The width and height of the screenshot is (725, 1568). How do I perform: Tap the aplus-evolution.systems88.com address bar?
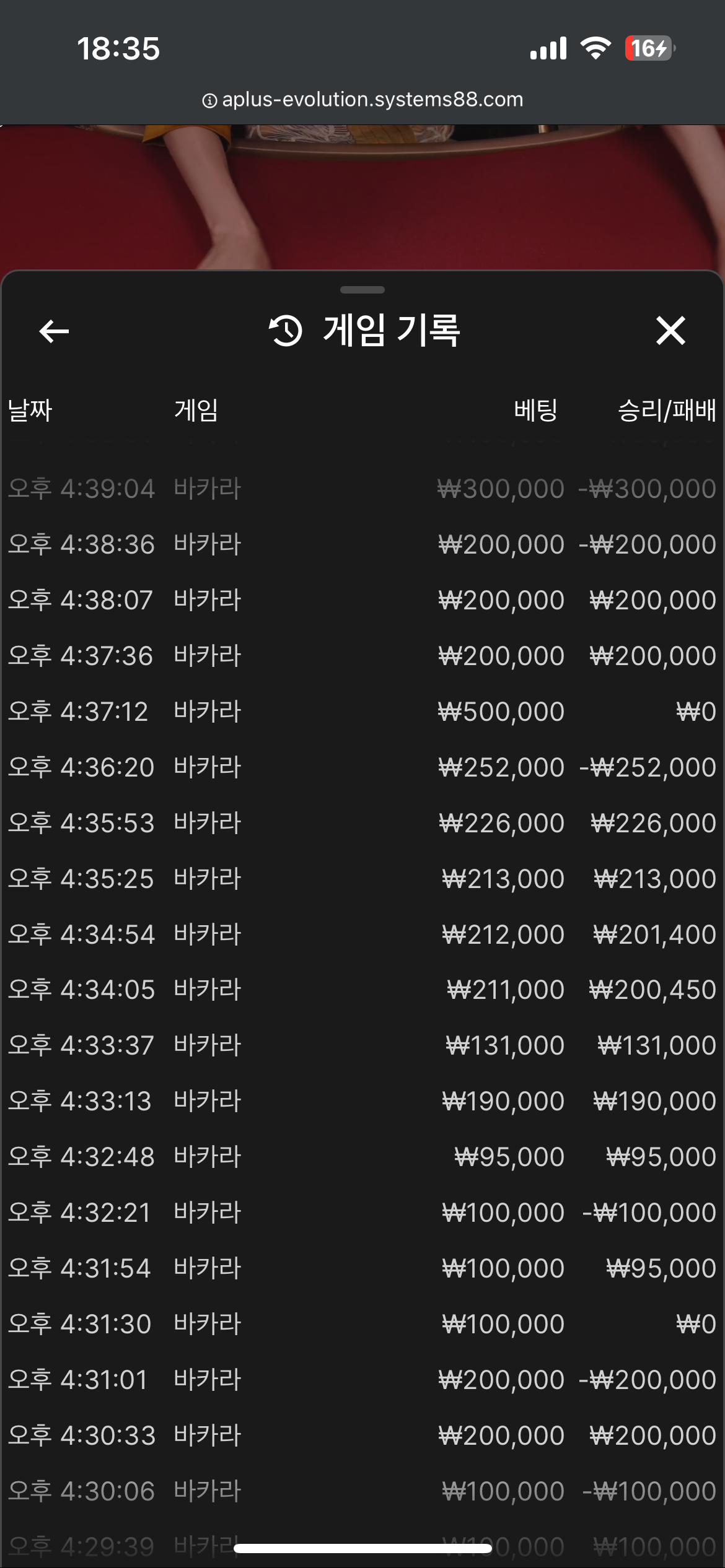coord(362,99)
